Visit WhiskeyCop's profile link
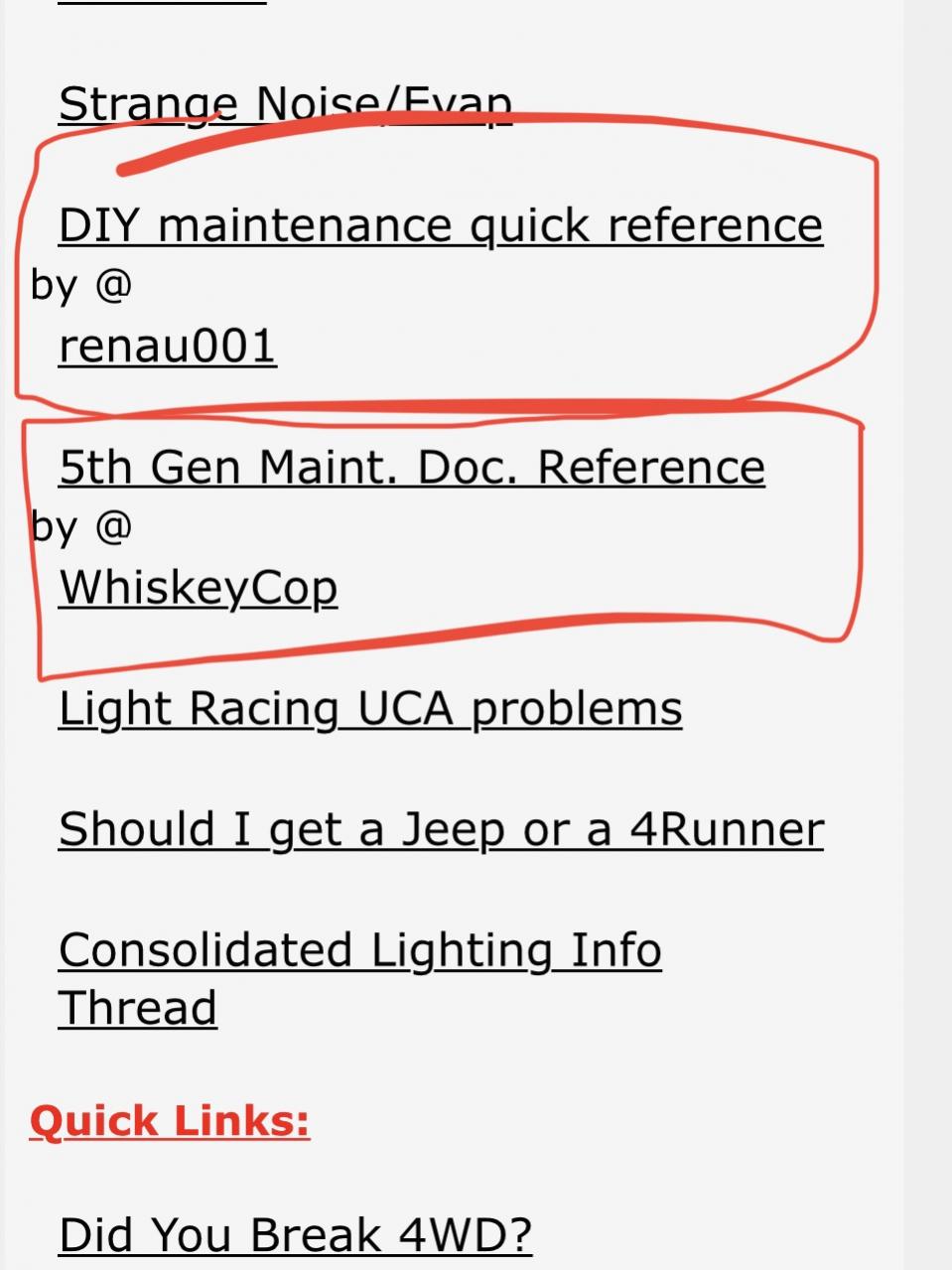The image size is (952, 1270). tap(198, 588)
